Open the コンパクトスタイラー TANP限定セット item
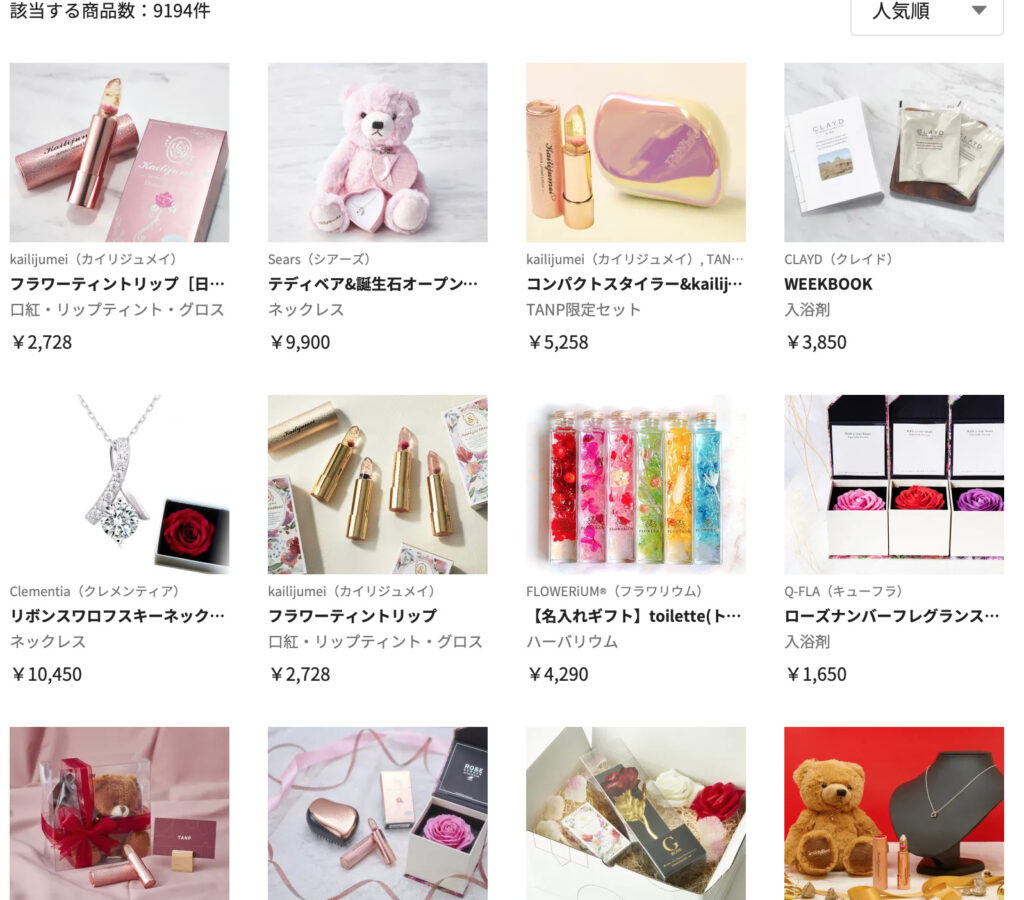Screen dimensions: 1024x900 pyautogui.click(x=635, y=153)
